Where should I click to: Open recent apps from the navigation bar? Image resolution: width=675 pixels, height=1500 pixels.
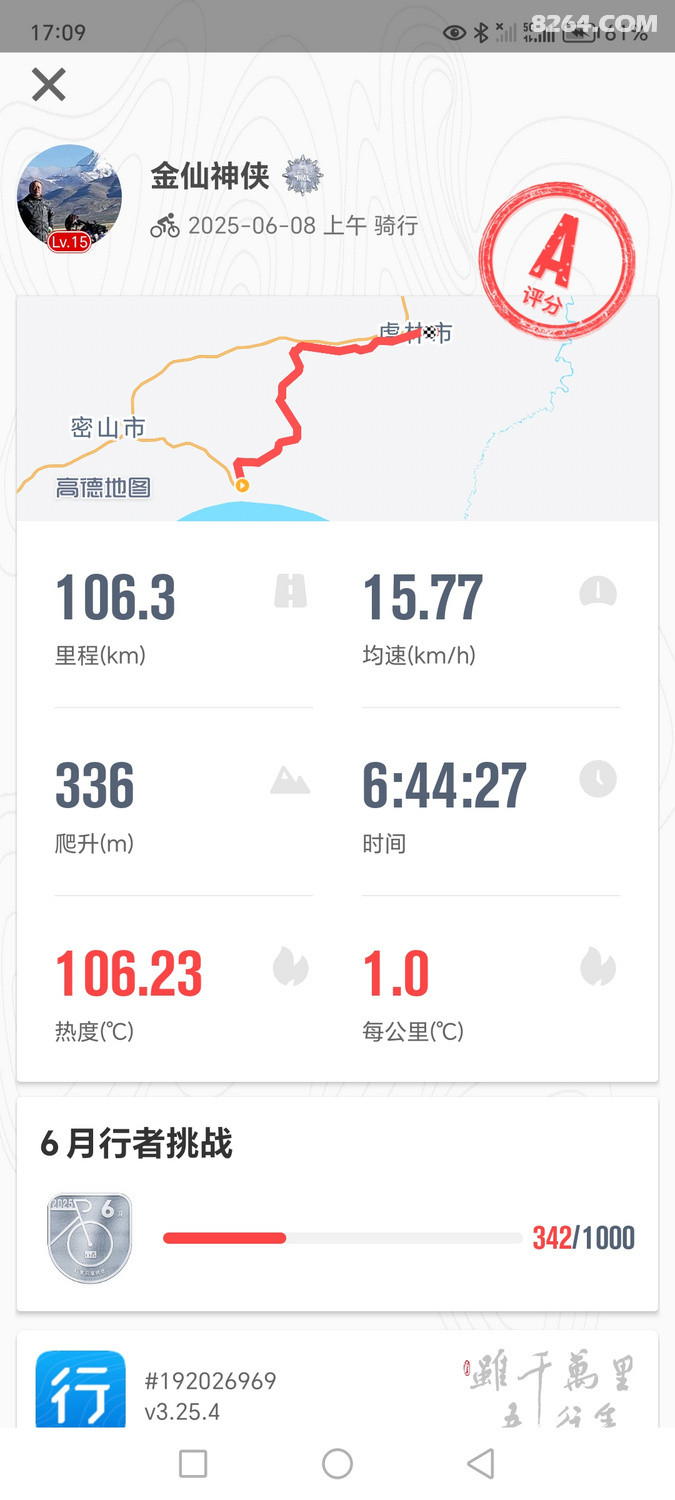click(x=193, y=1464)
